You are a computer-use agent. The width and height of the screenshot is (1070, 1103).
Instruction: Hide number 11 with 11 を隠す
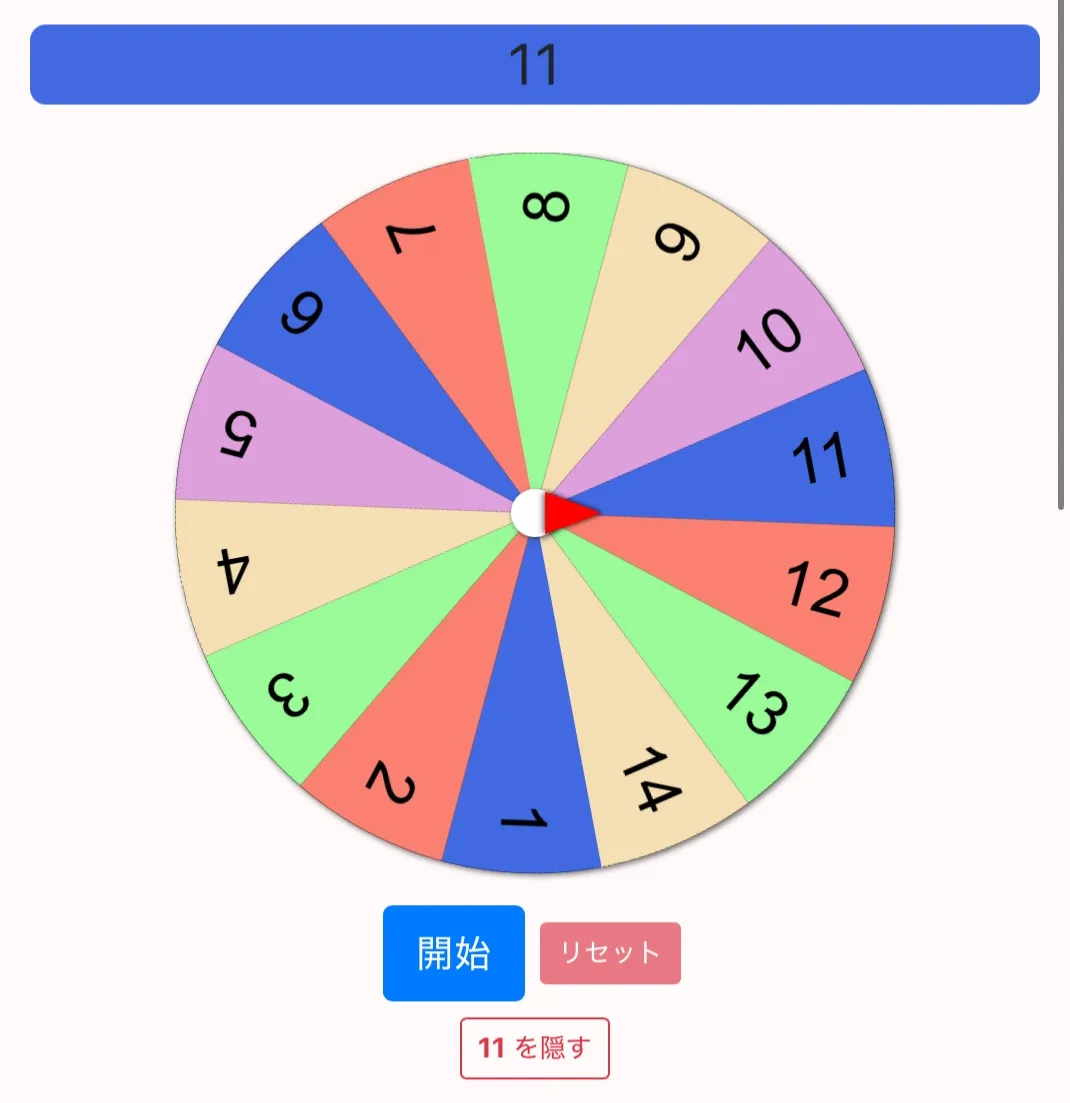(535, 1047)
